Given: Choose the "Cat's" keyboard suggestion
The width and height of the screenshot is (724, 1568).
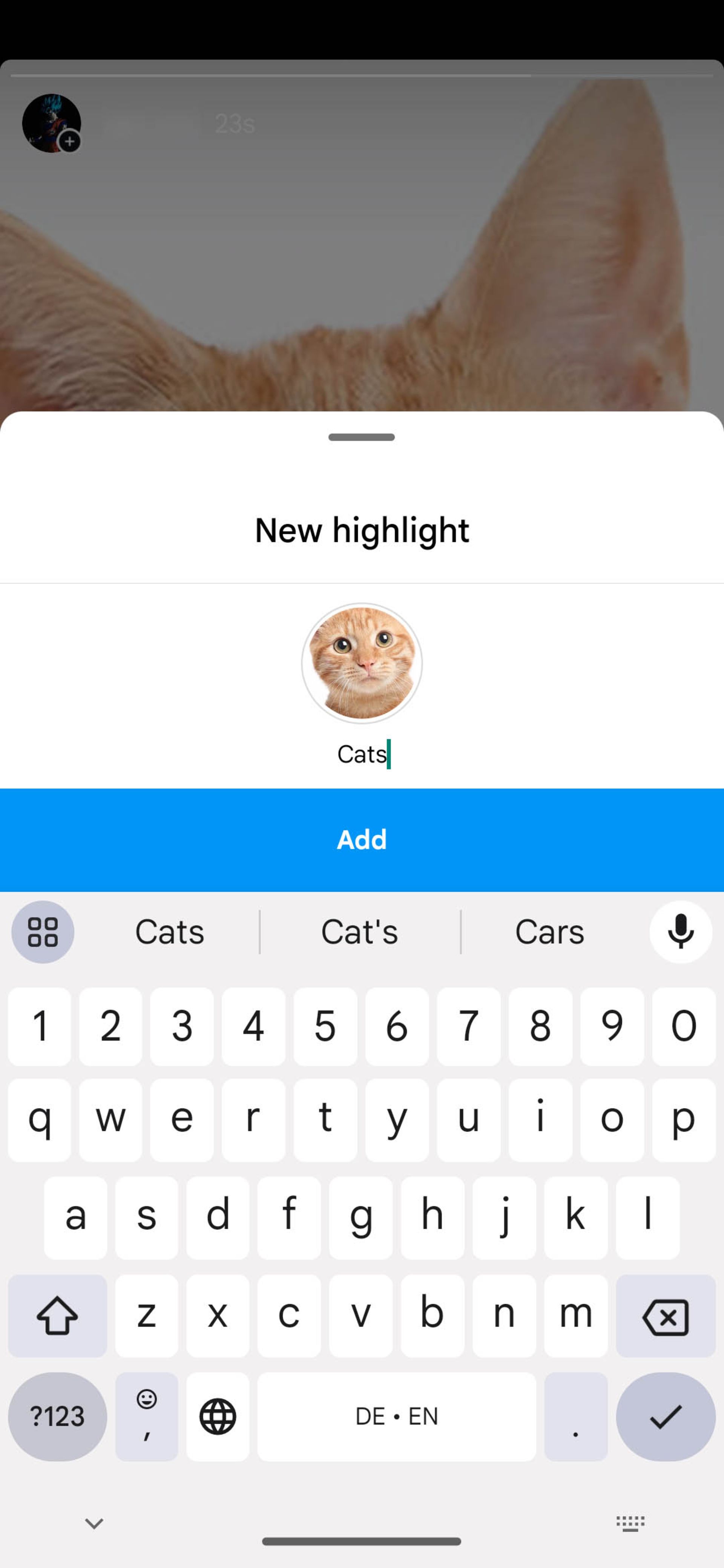Looking at the screenshot, I should pos(359,932).
